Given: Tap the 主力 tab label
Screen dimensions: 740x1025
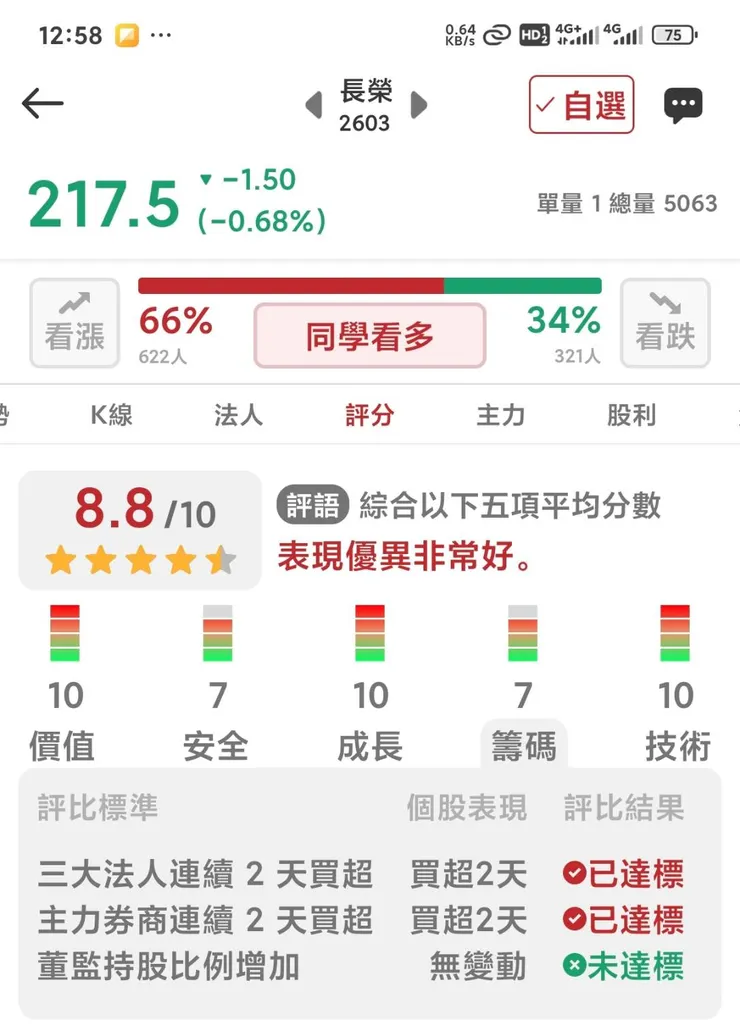Looking at the screenshot, I should coord(500,415).
